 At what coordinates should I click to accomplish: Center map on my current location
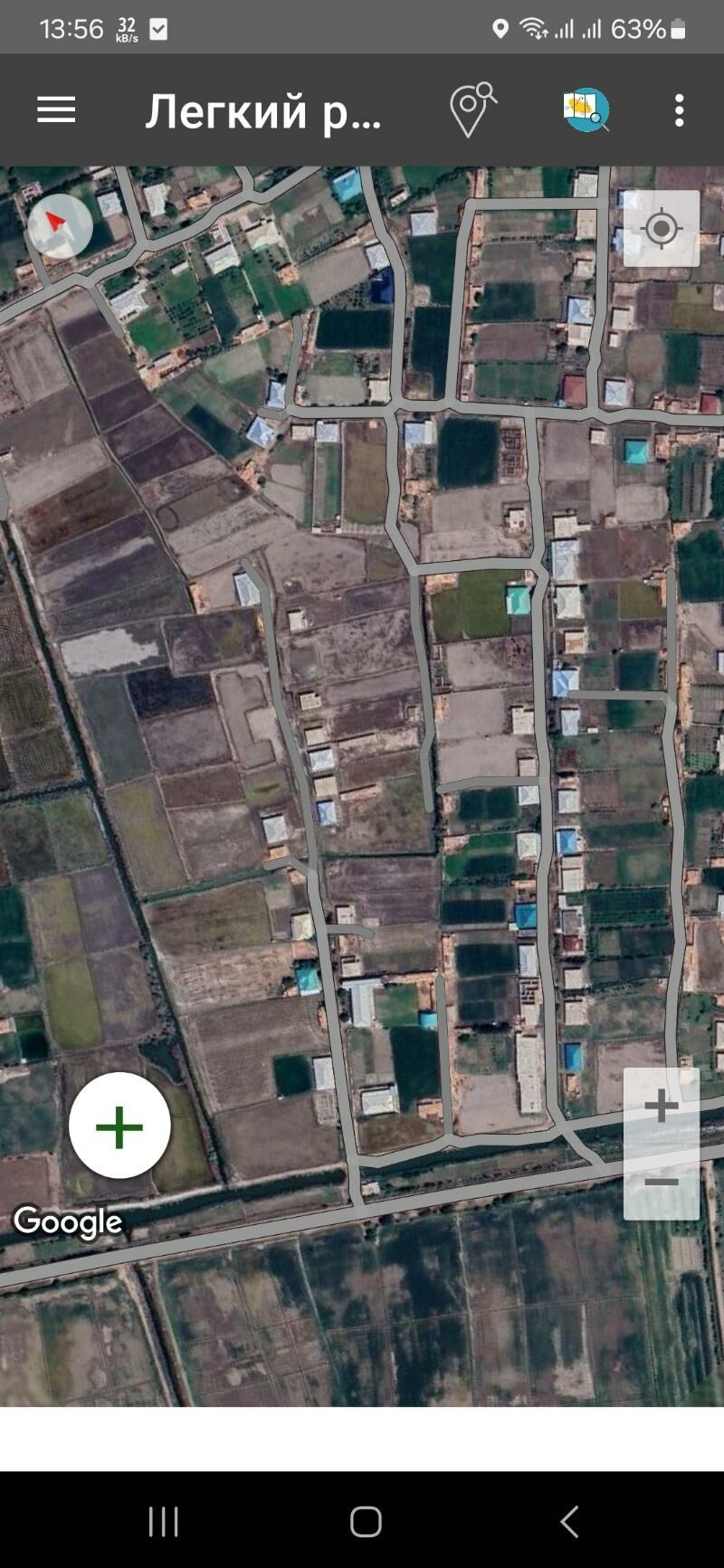[662, 229]
